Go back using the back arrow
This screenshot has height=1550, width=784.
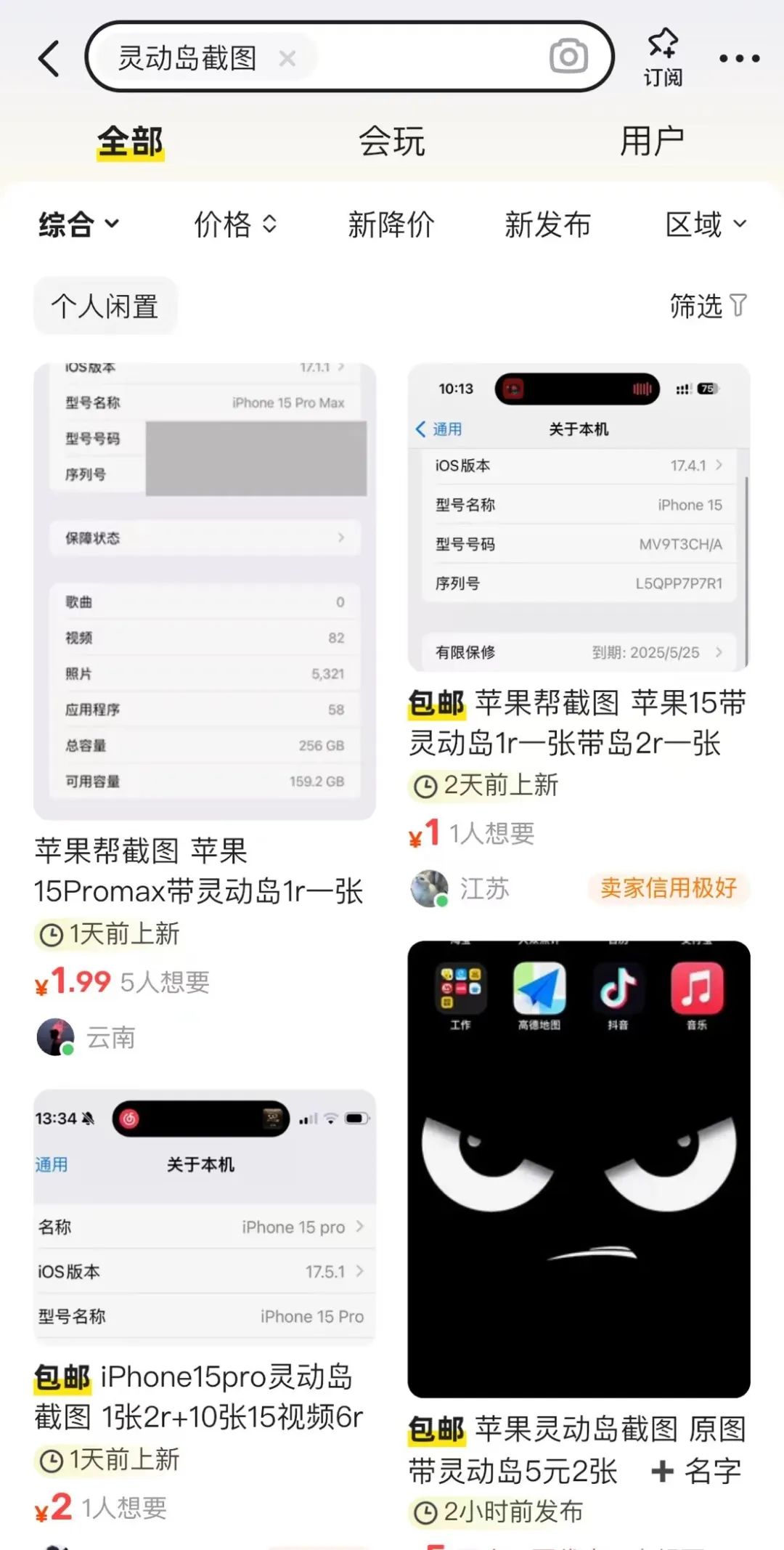click(49, 58)
